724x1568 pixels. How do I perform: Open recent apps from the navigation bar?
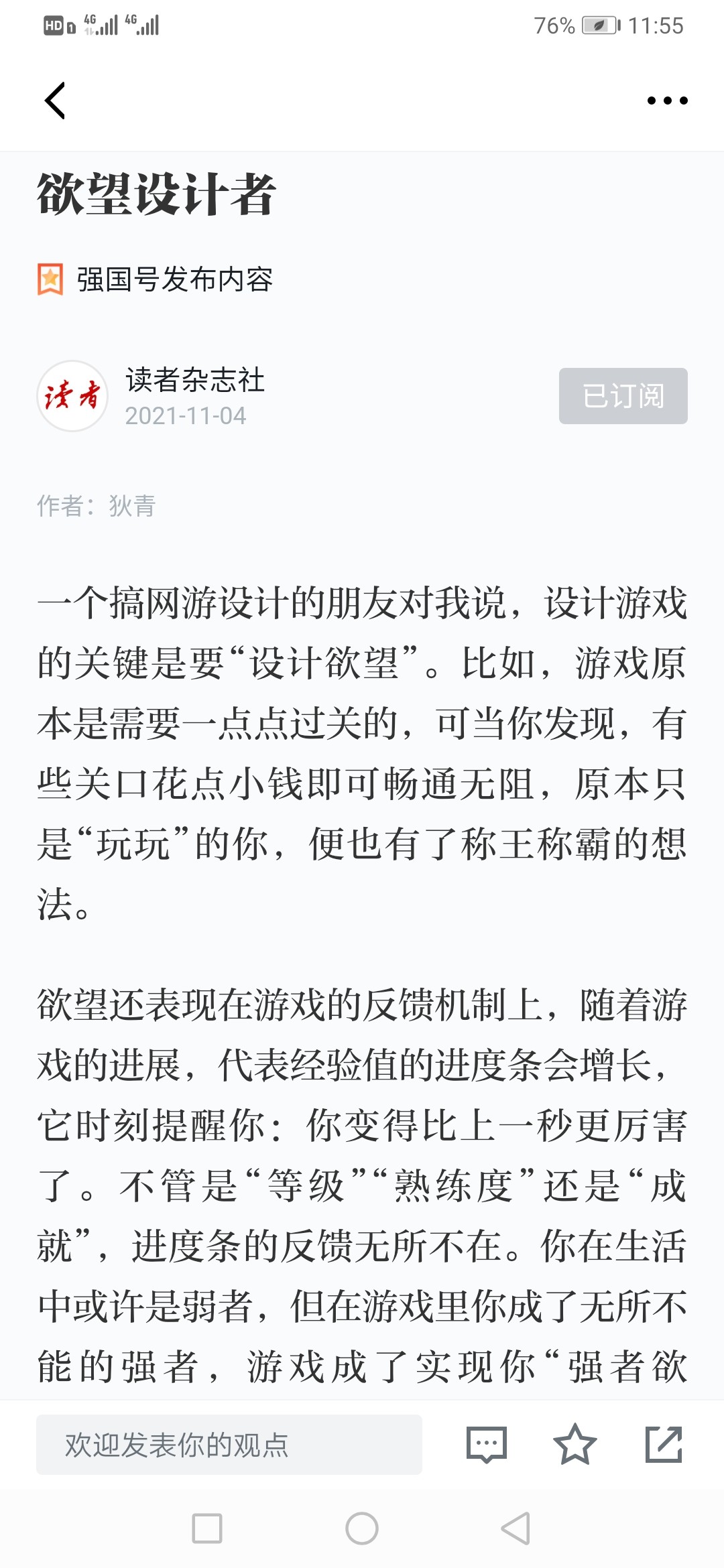coord(207,1528)
